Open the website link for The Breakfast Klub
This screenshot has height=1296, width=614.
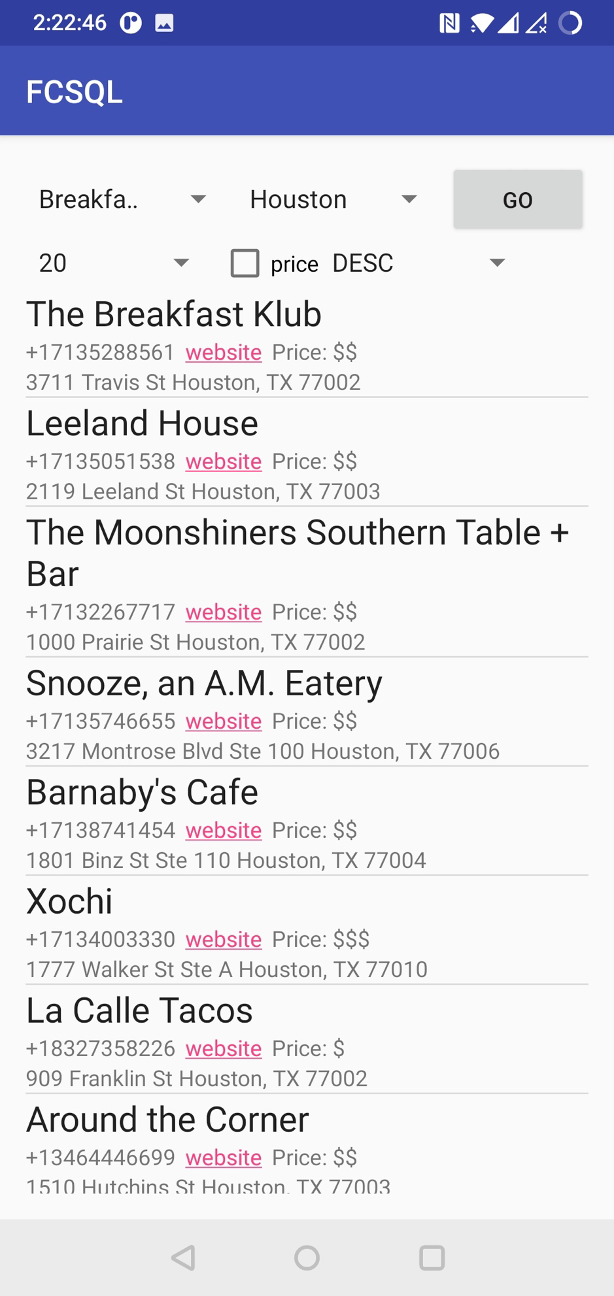point(223,352)
